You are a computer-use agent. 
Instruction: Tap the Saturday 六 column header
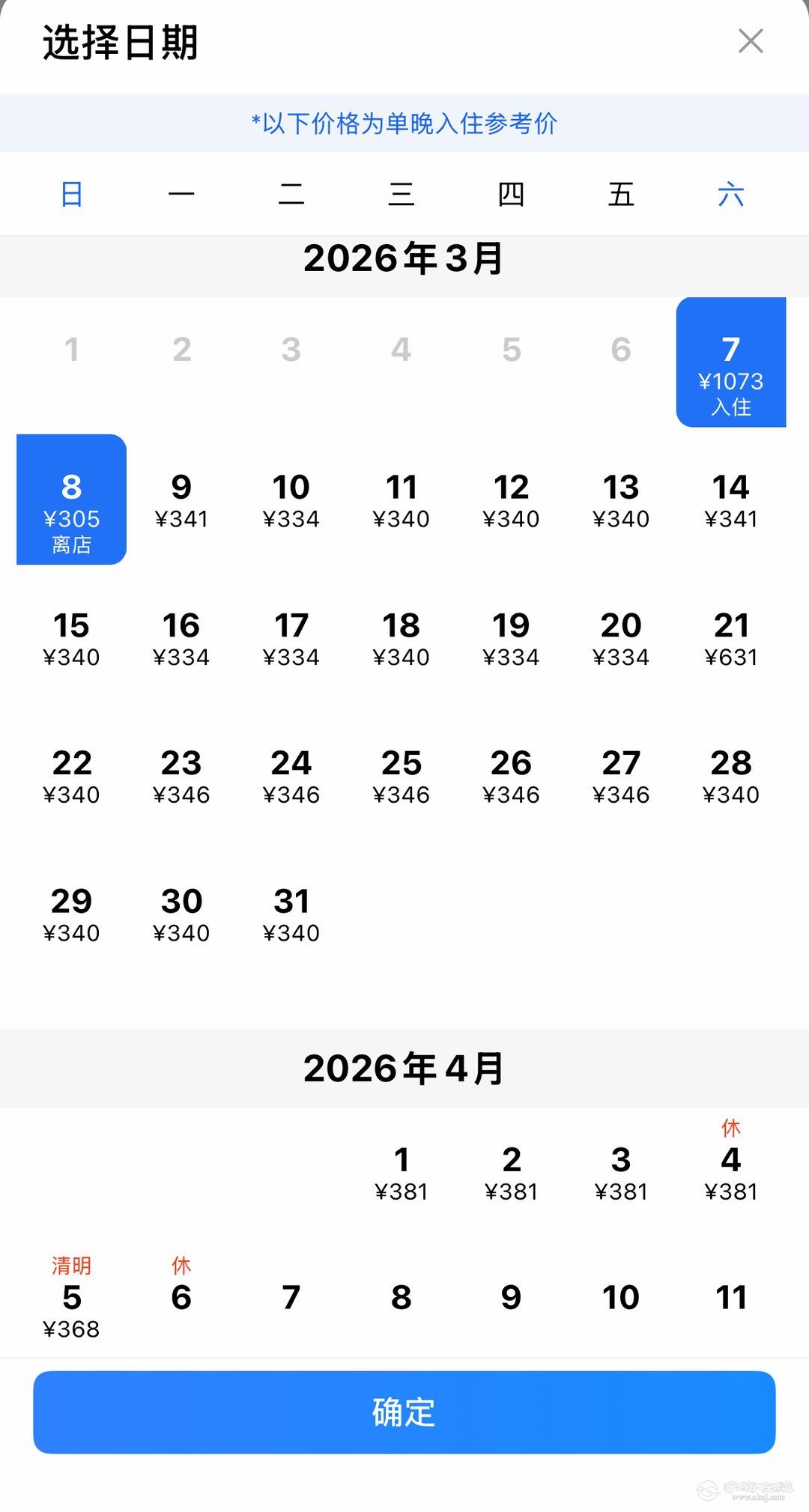pyautogui.click(x=732, y=194)
